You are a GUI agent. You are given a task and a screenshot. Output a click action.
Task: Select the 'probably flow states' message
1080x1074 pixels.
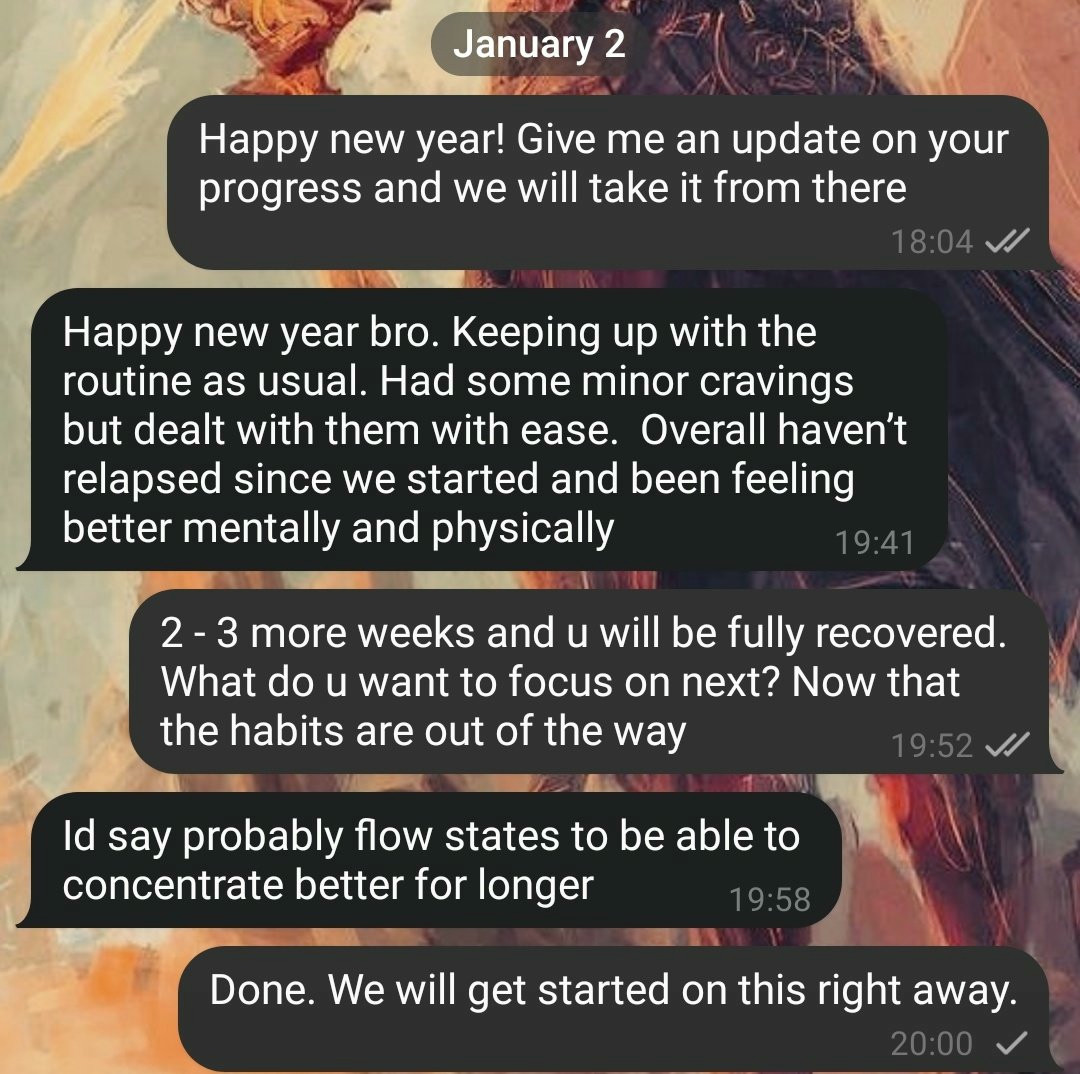click(430, 860)
